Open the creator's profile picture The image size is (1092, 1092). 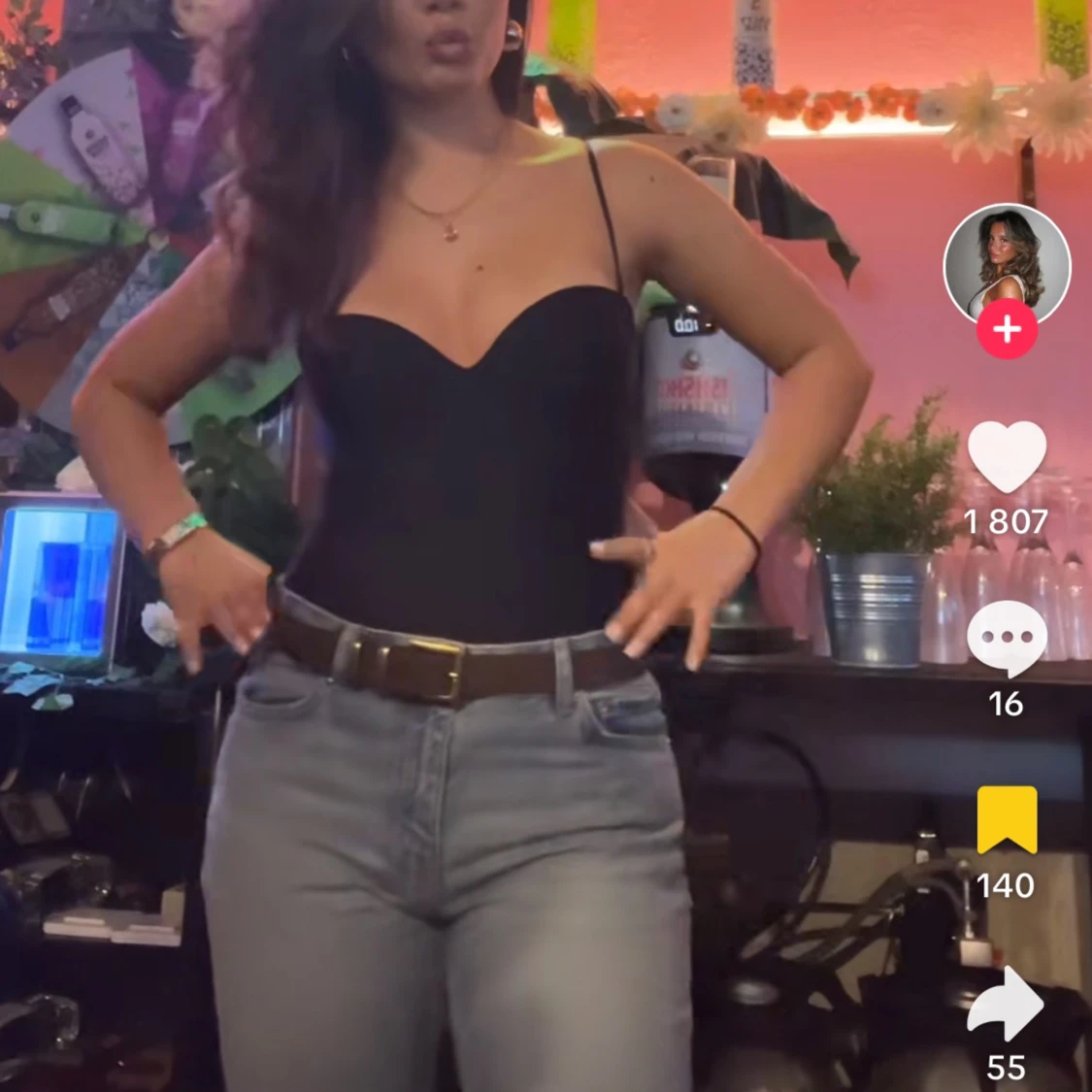1007,263
